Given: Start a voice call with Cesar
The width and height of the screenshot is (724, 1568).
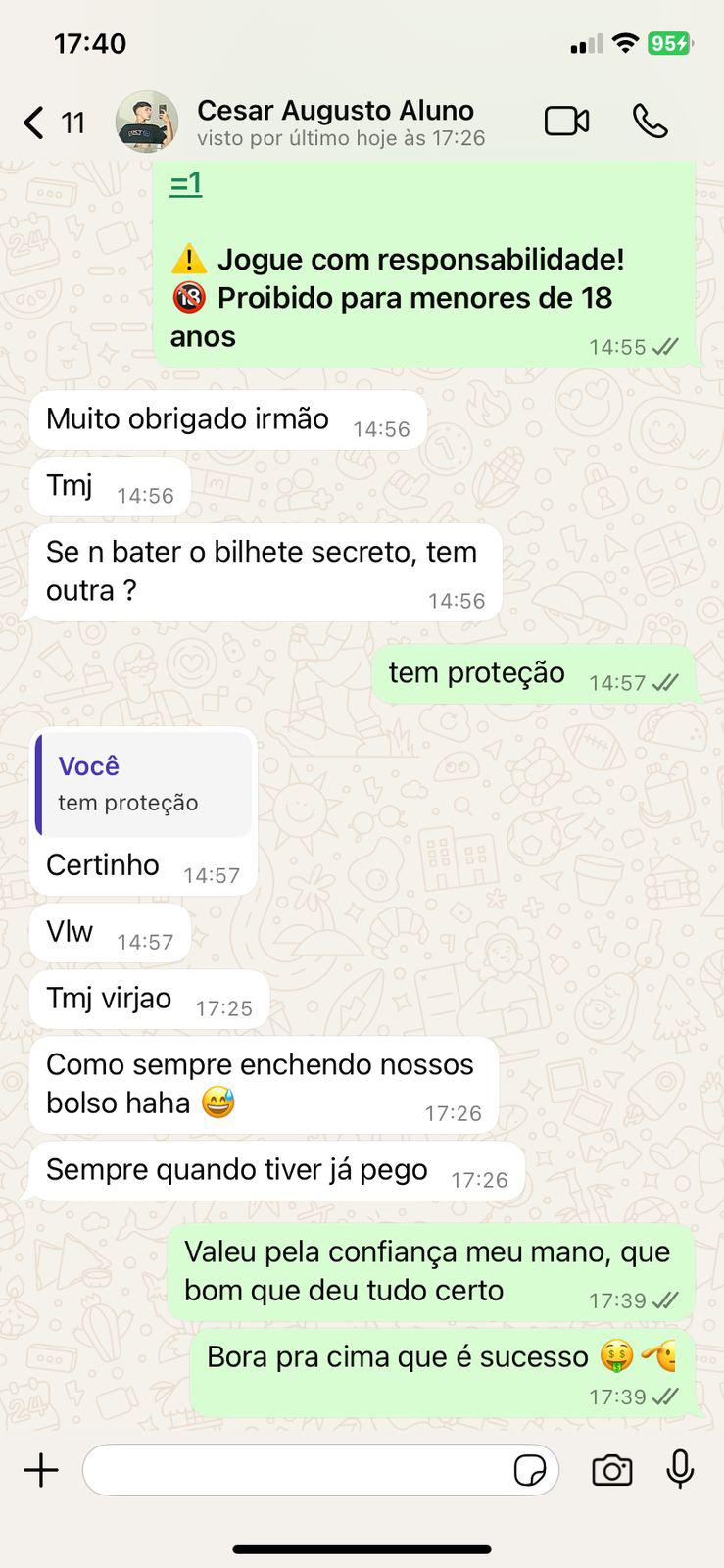Looking at the screenshot, I should pos(650,122).
